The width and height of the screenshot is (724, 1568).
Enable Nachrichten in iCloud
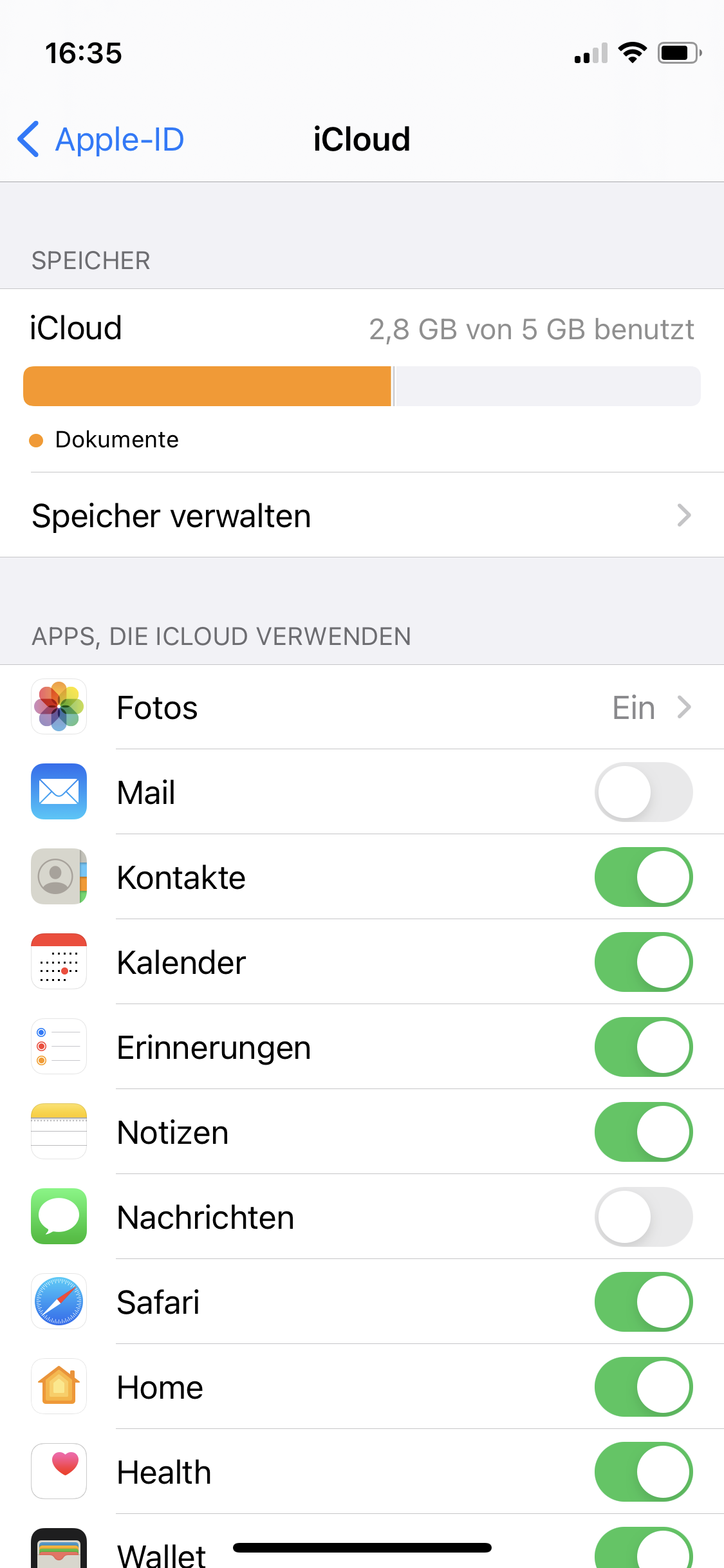(x=643, y=1217)
